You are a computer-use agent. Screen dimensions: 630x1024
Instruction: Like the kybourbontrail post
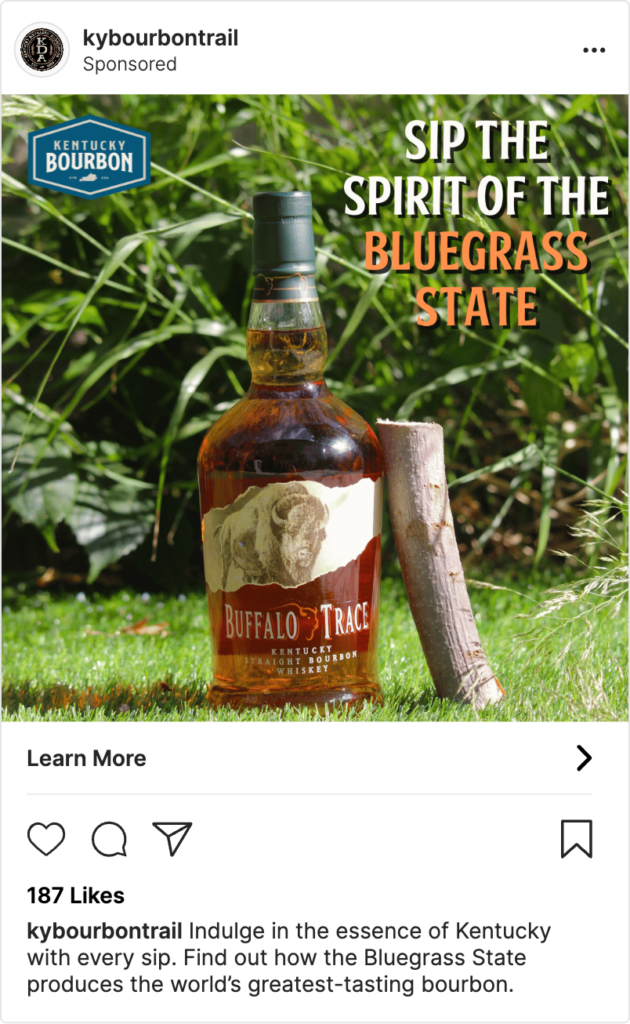pyautogui.click(x=46, y=838)
